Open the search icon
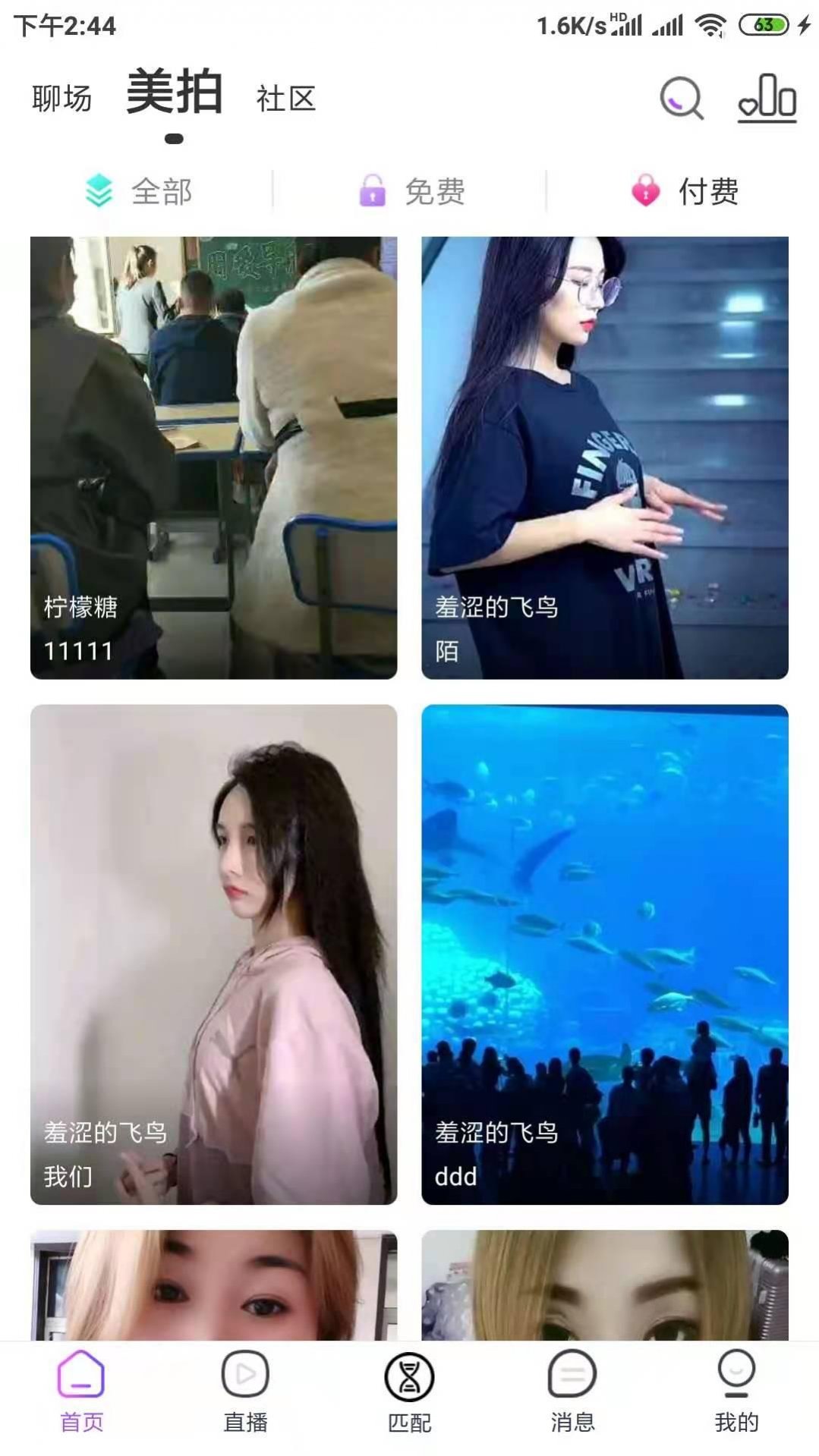This screenshot has width=819, height=1456. coord(681,98)
